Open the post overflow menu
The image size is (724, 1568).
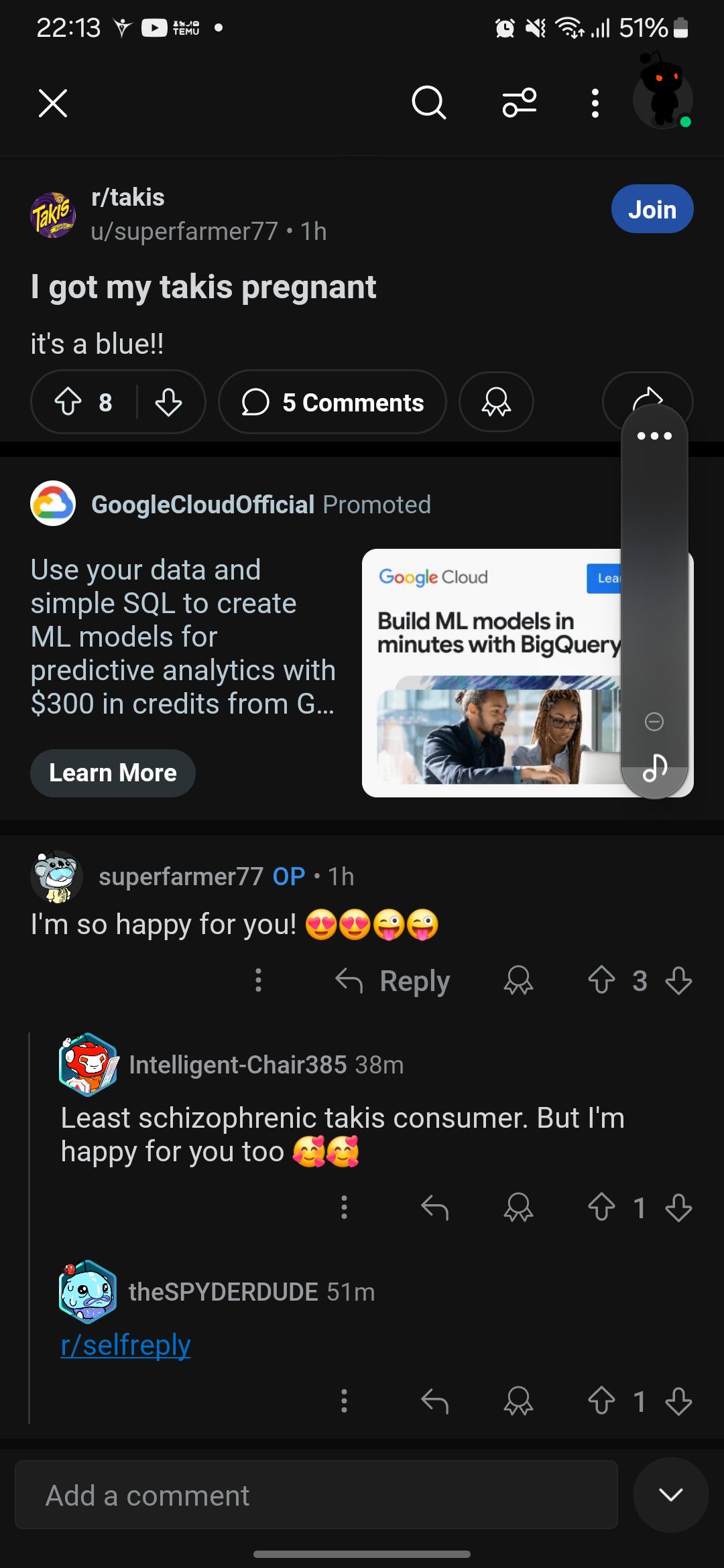595,103
